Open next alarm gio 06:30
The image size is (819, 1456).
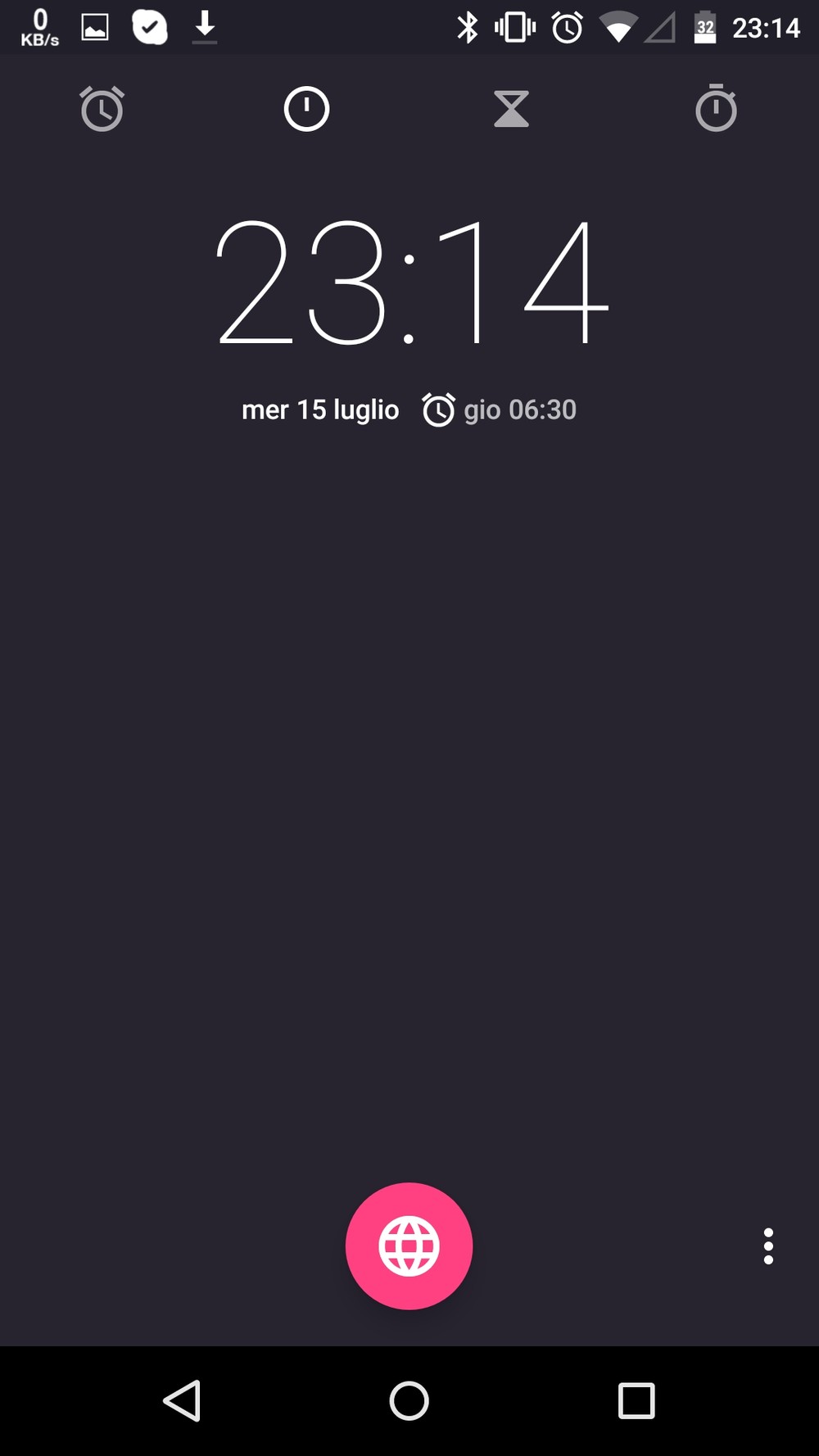point(499,409)
